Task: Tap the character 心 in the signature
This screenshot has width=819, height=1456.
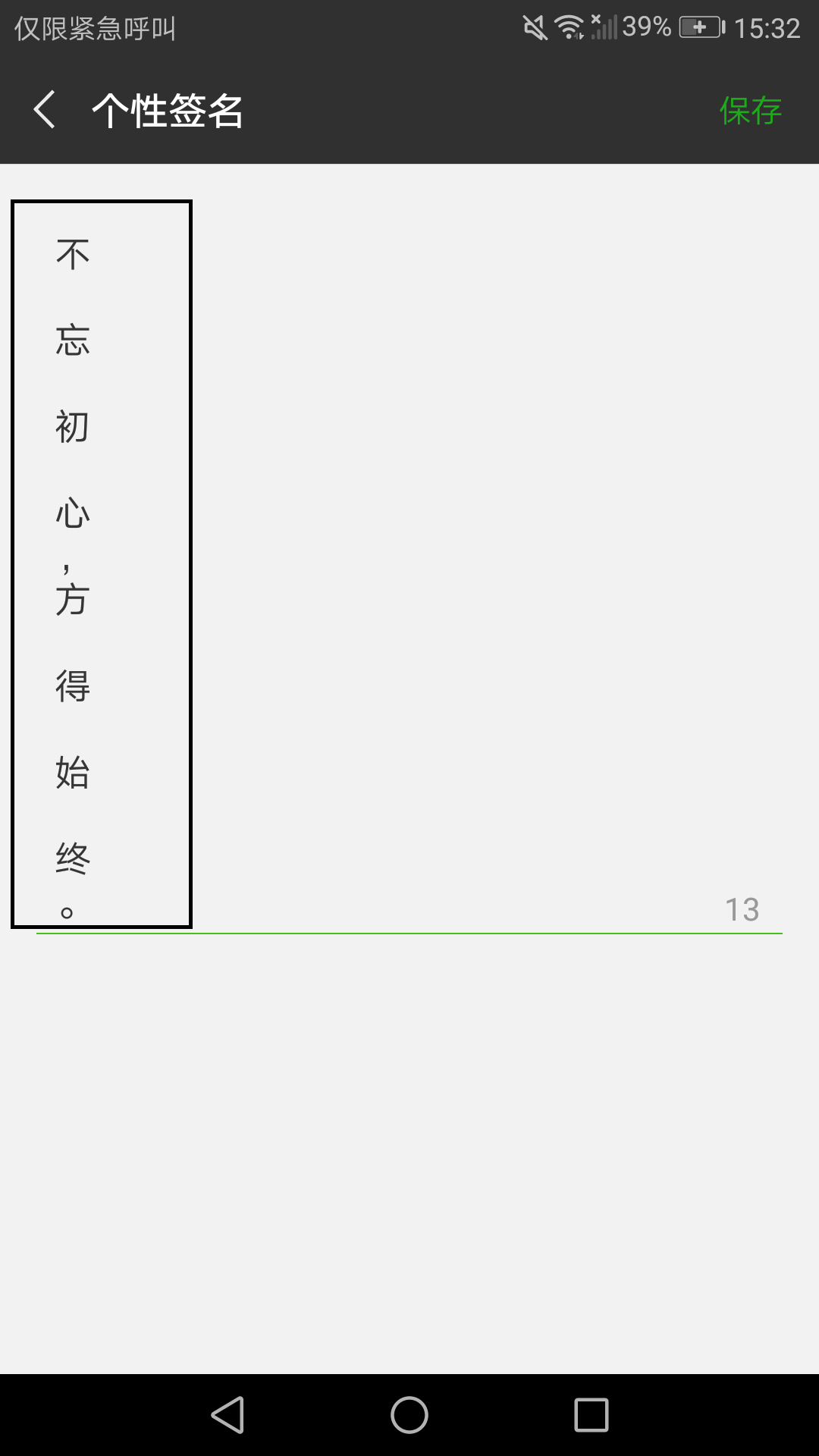Action: click(73, 513)
